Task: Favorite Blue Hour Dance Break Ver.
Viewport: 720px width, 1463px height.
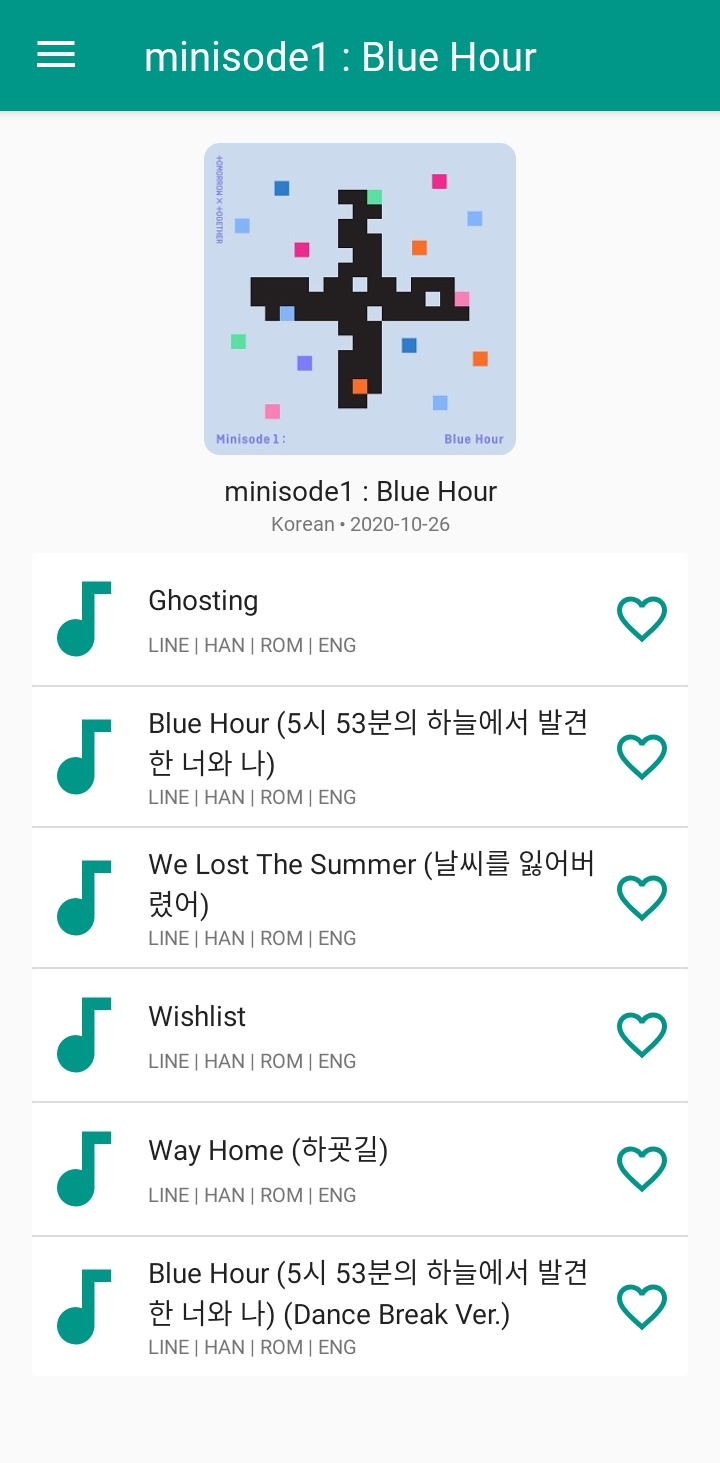Action: coord(641,1307)
